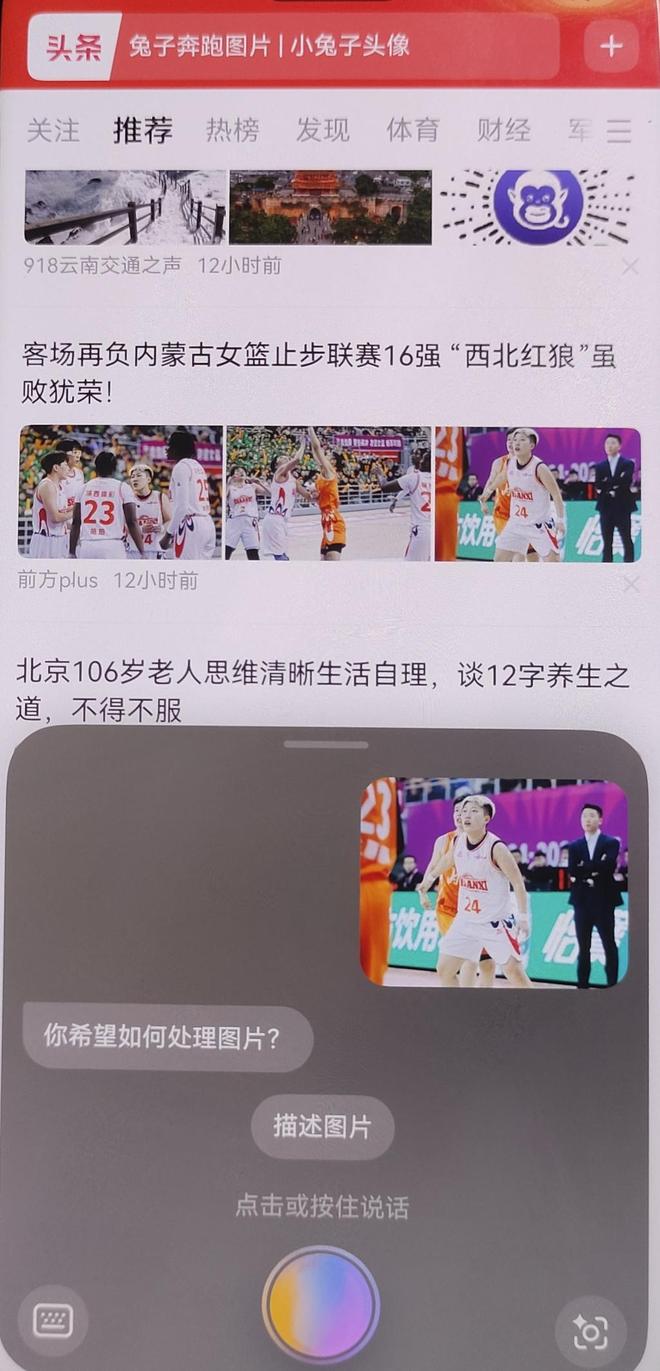Image resolution: width=660 pixels, height=1371 pixels.
Task: Open the assistant keyboard input
Action: (53, 1320)
